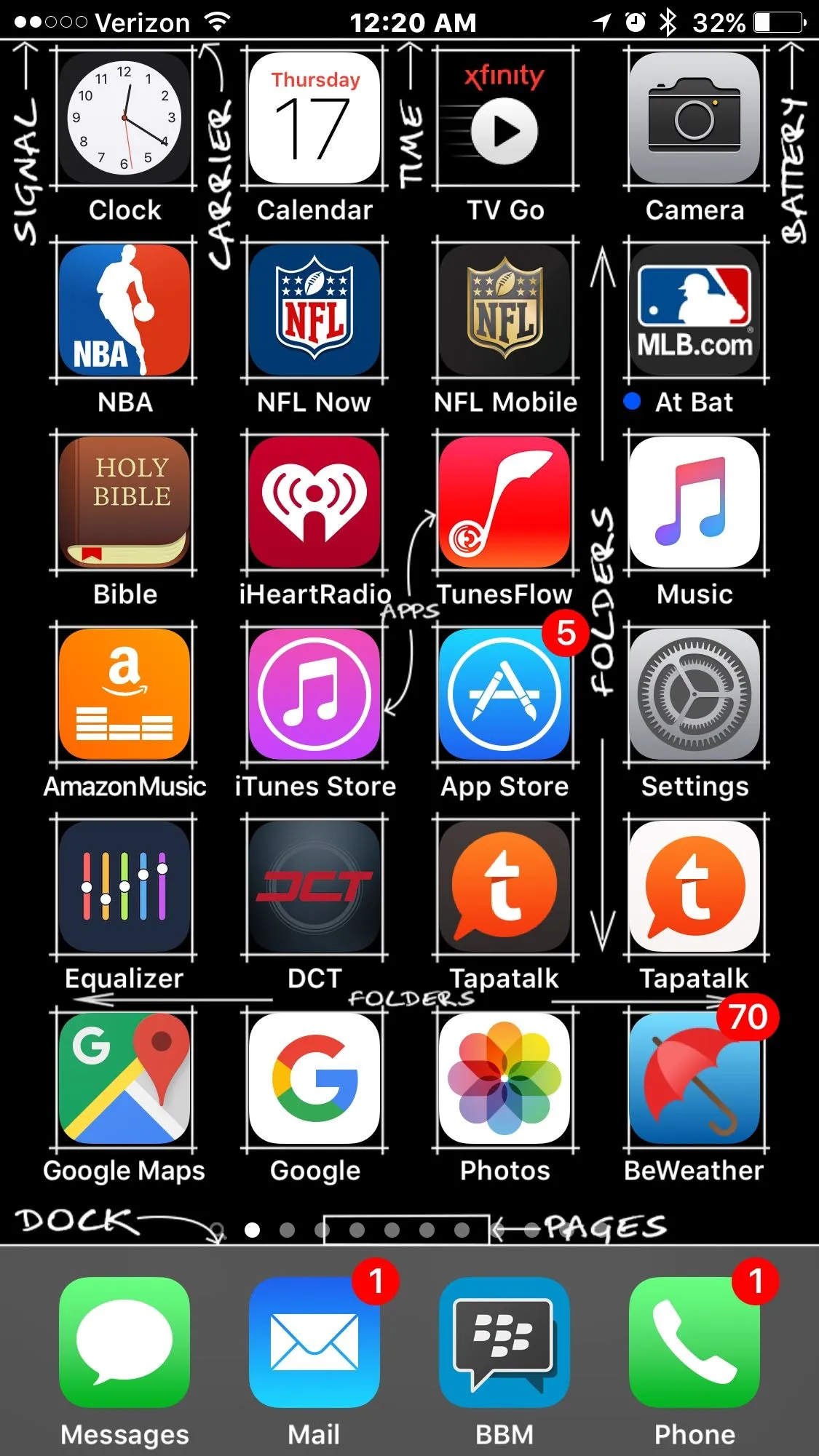Open Mail from the dock
The image size is (819, 1456).
[x=314, y=1342]
